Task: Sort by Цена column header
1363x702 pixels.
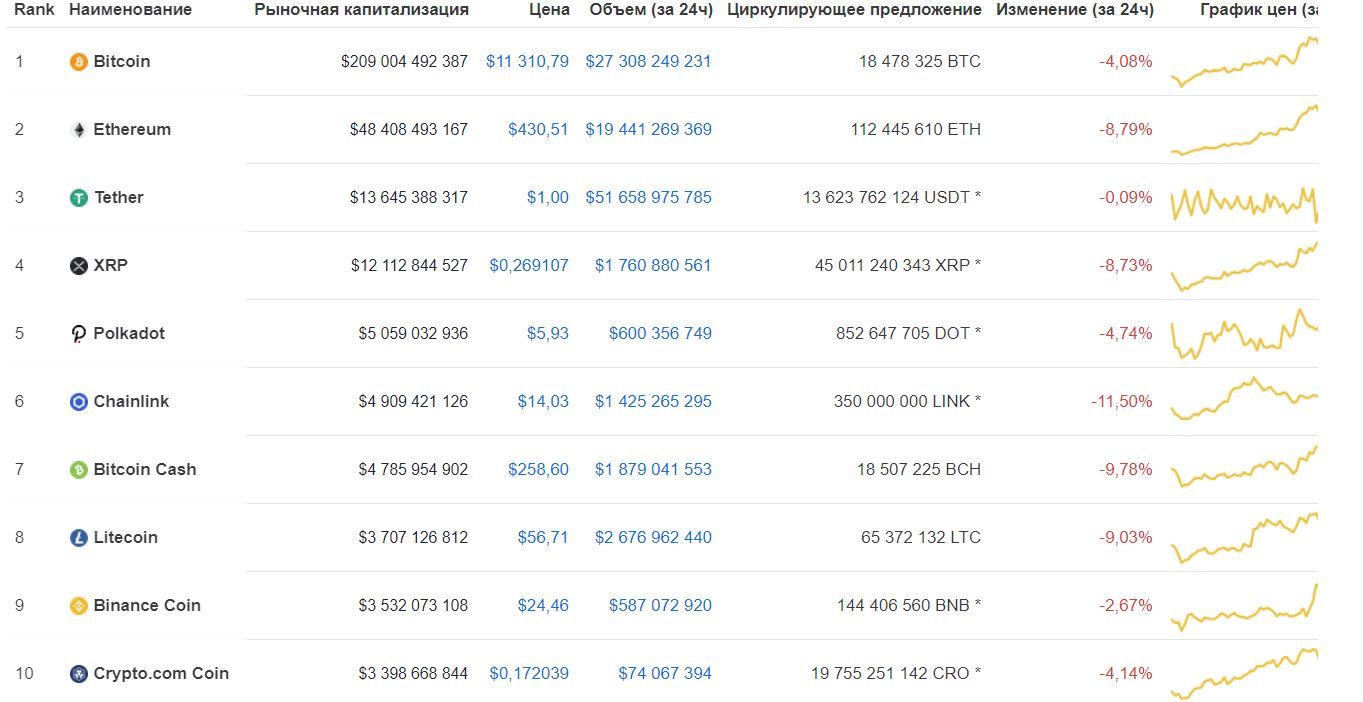Action: (x=549, y=9)
